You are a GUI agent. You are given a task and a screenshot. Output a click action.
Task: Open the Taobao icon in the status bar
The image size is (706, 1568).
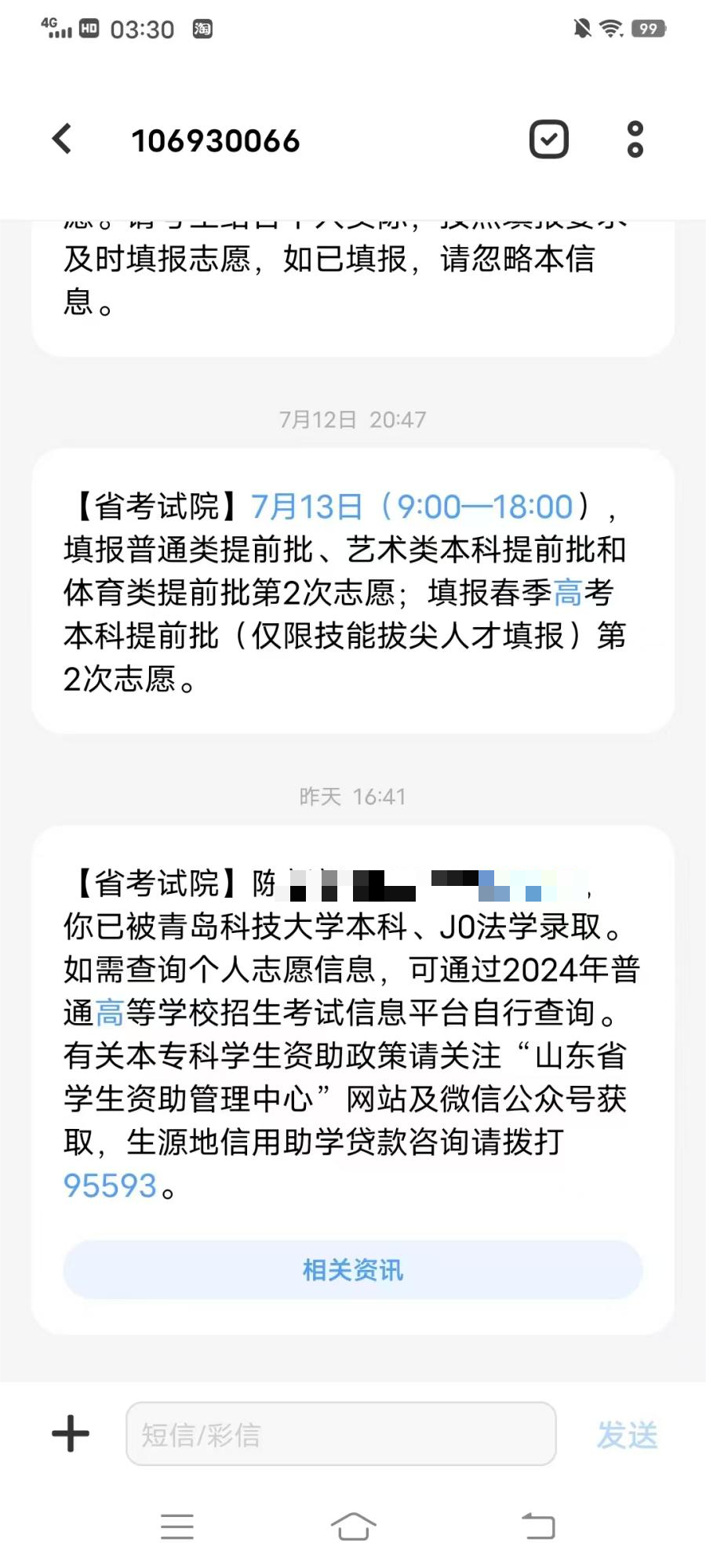(202, 30)
